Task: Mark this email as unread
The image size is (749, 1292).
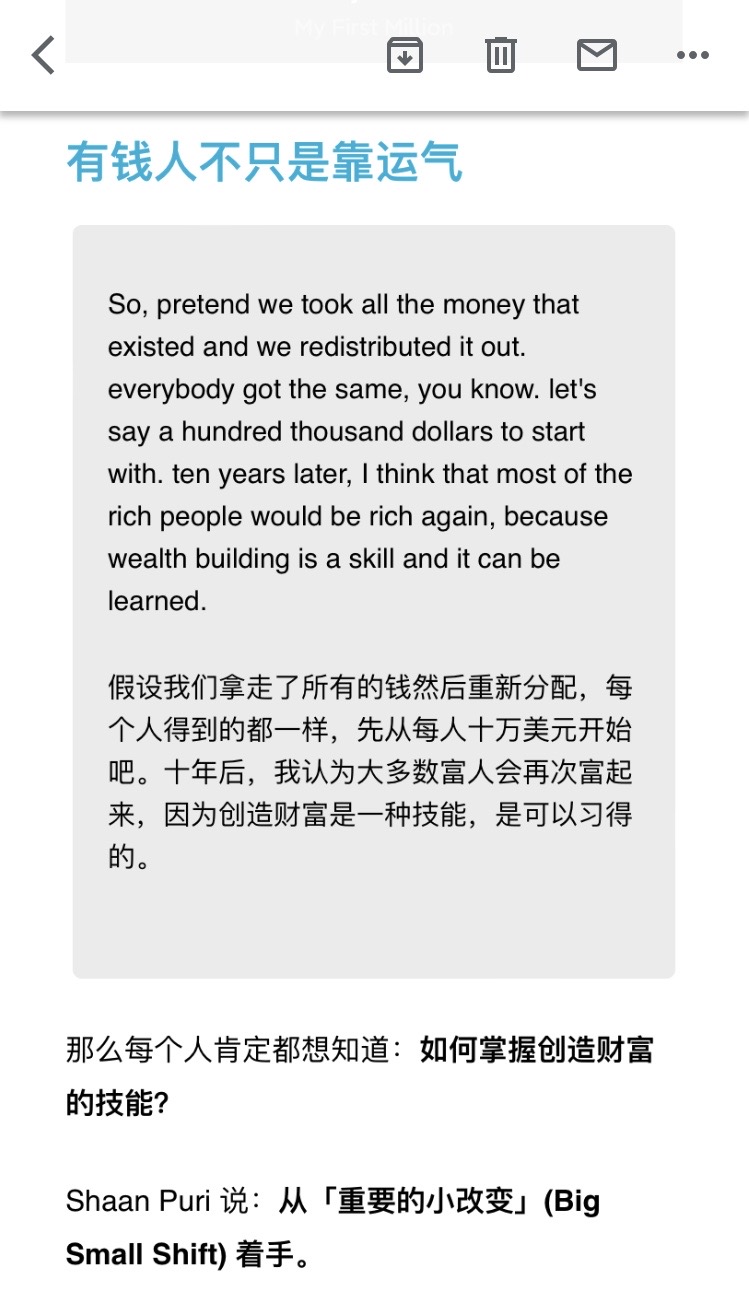Action: coord(597,55)
